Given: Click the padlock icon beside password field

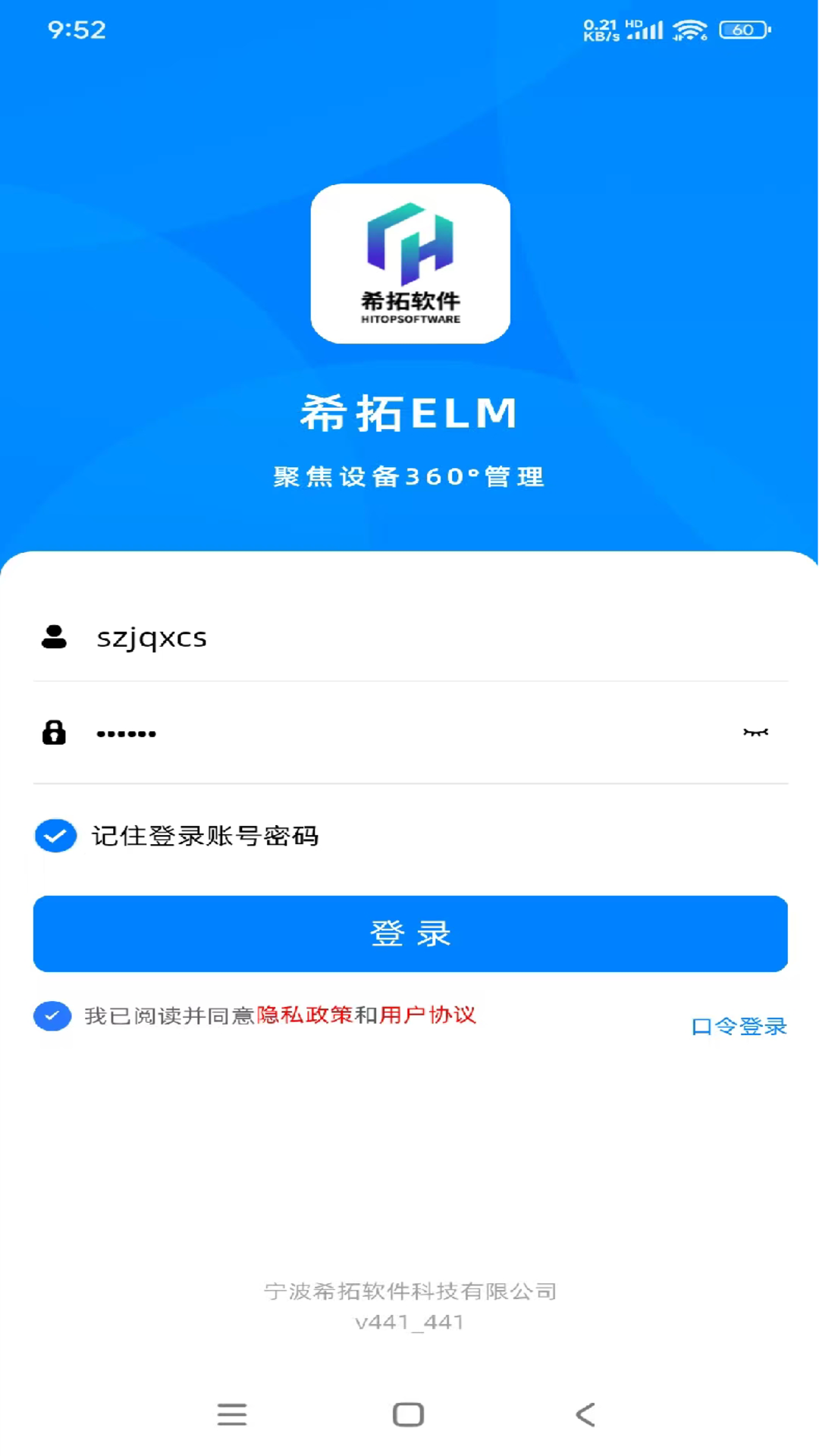Looking at the screenshot, I should click(54, 733).
